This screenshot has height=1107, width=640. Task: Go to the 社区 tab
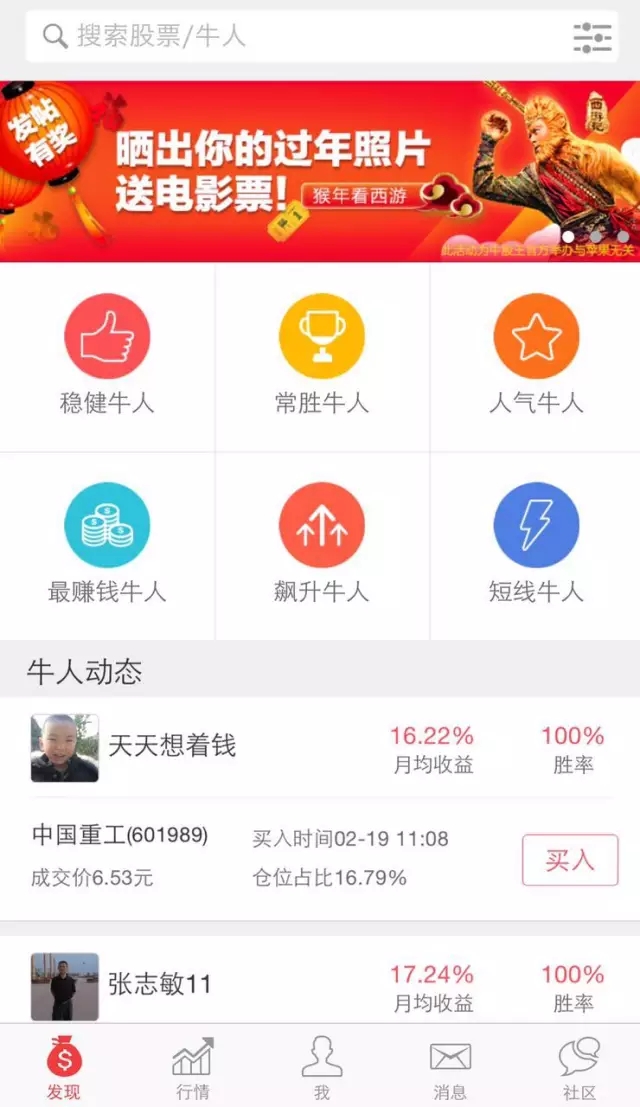[x=579, y=1068]
